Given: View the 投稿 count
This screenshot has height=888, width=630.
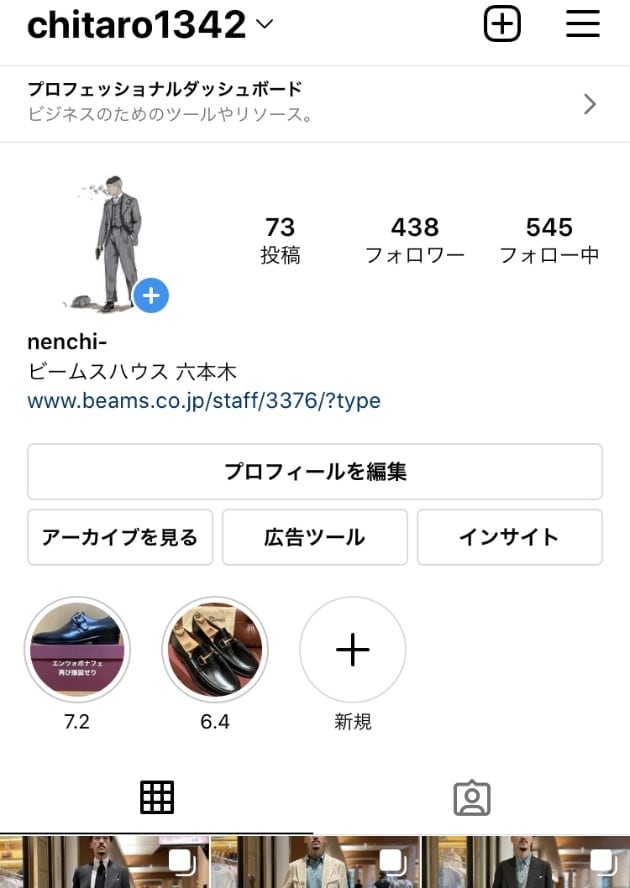Looking at the screenshot, I should click(x=280, y=241).
